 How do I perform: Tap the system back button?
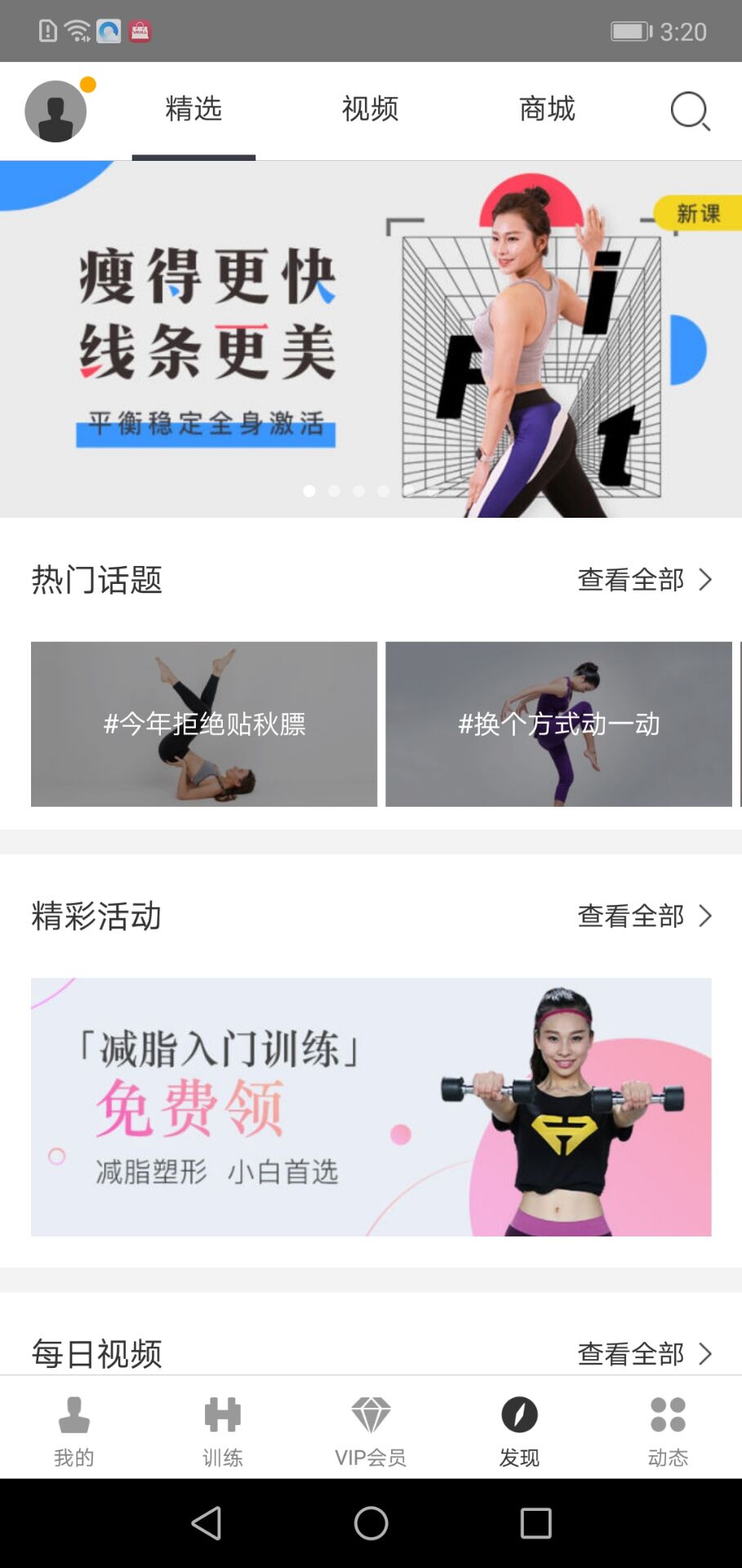[x=206, y=1523]
